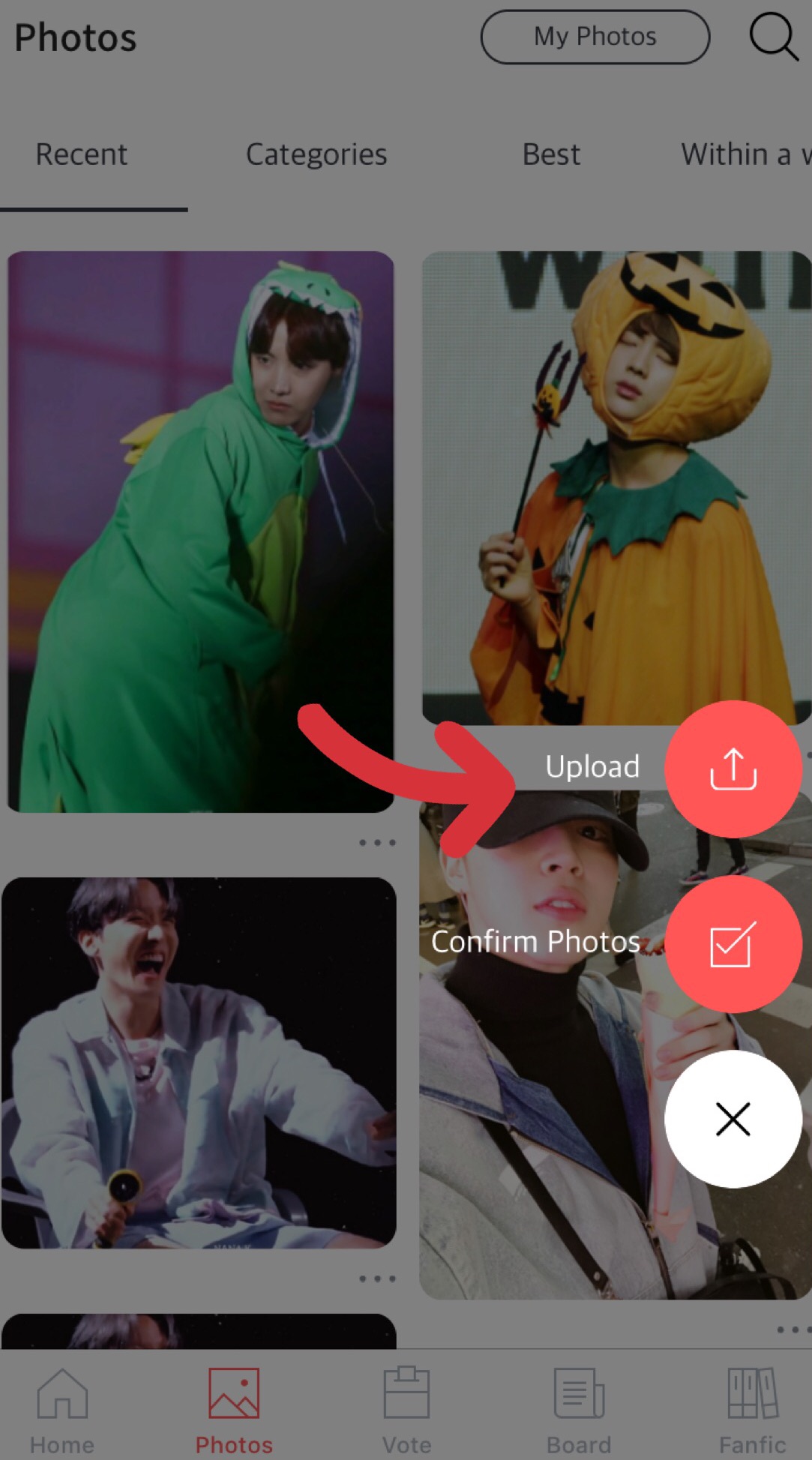Go to the Home section
812x1460 pixels.
coord(62,1410)
